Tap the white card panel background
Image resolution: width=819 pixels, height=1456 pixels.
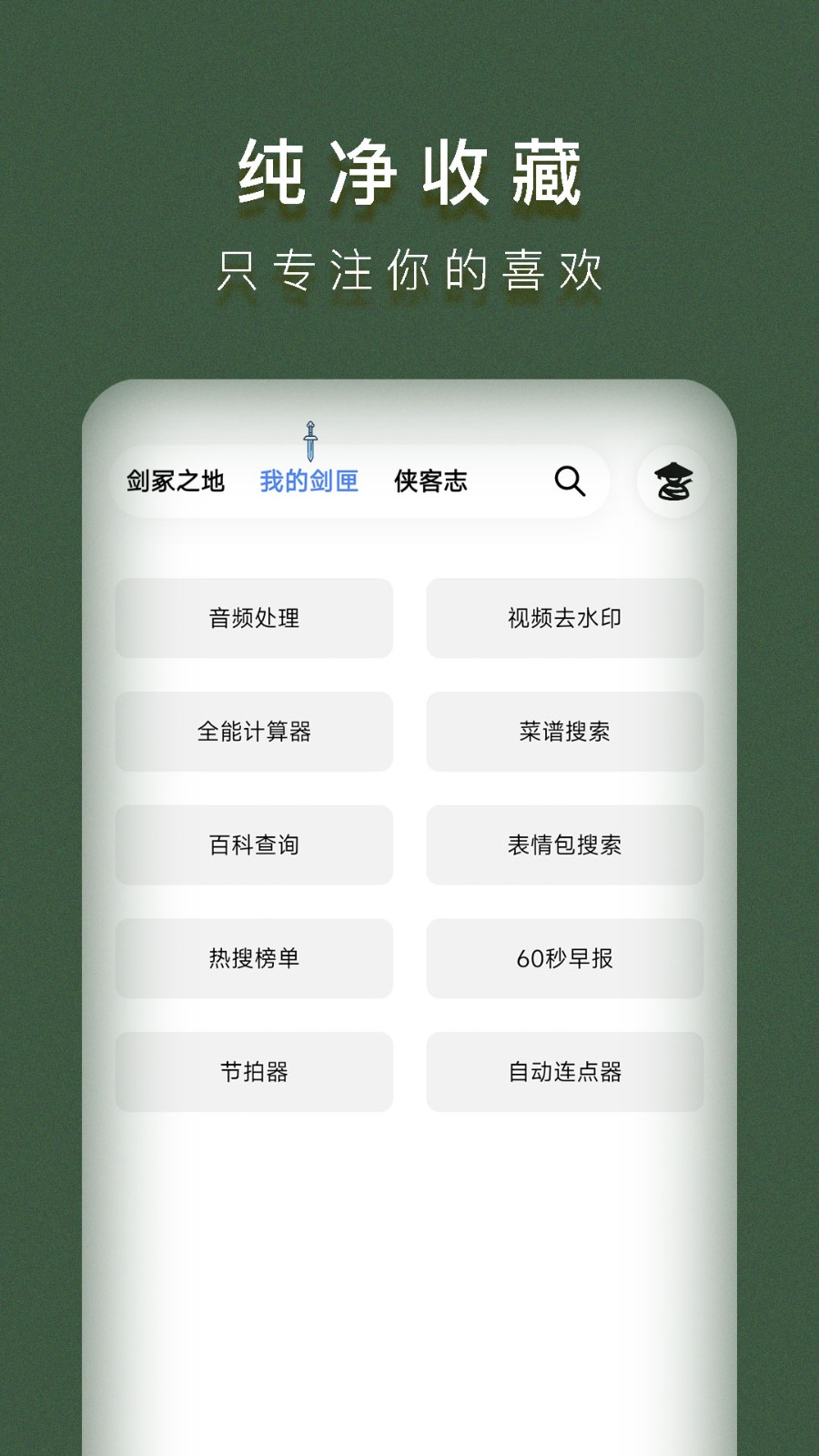tap(409, 1256)
